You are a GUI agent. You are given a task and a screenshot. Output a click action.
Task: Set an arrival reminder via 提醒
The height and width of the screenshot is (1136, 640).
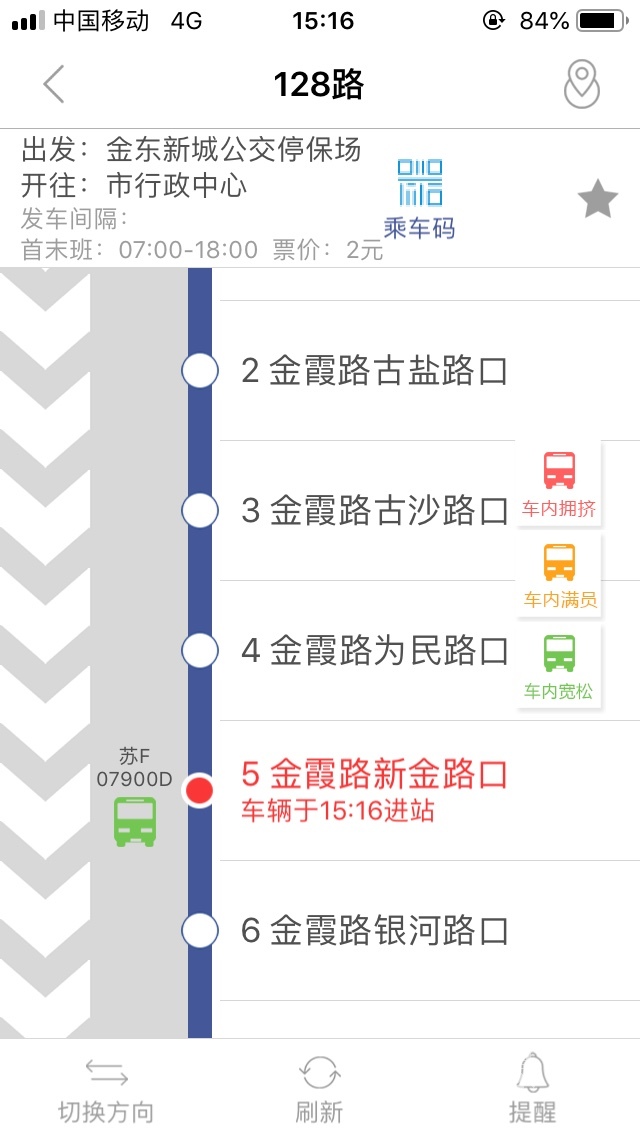(x=533, y=1089)
